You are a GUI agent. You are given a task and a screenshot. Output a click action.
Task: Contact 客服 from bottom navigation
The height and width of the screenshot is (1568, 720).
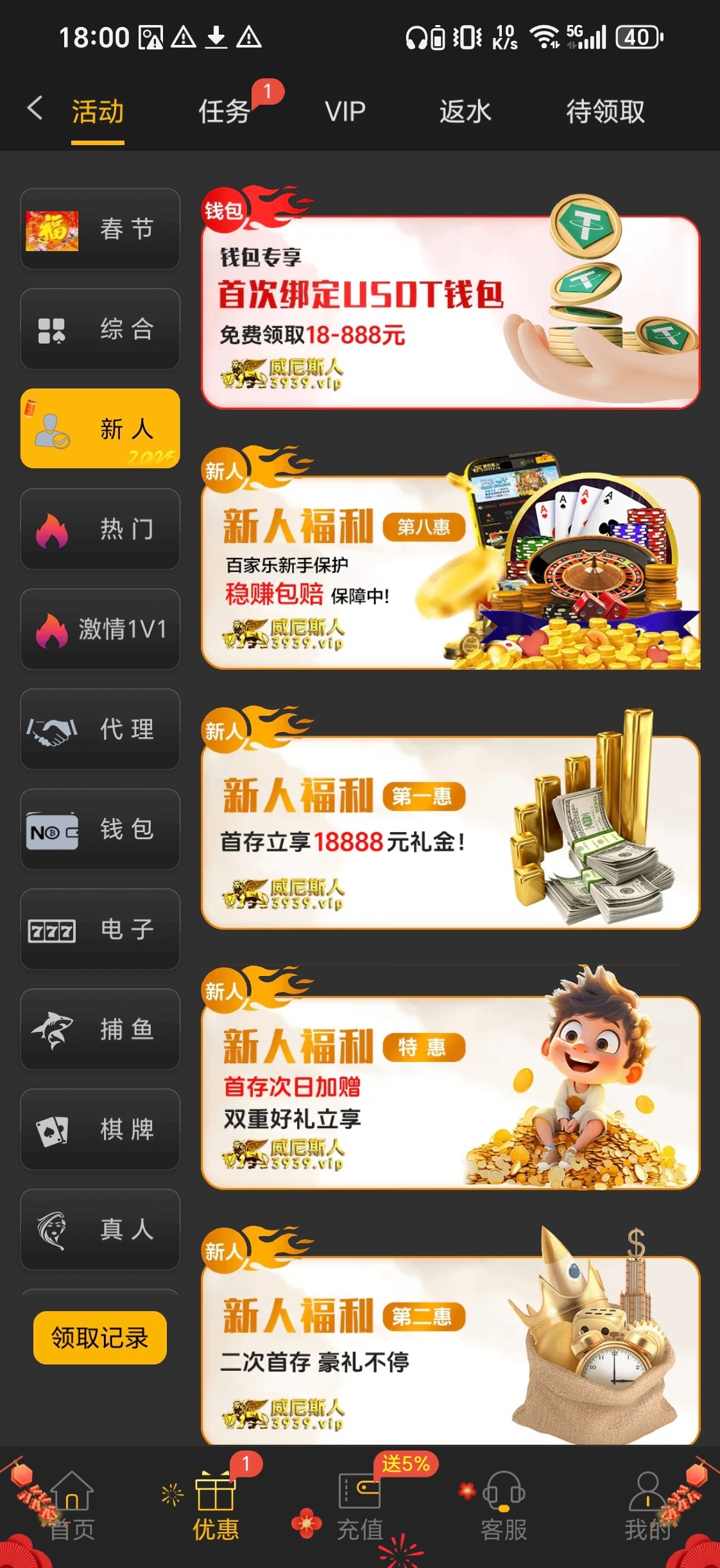point(504,1506)
